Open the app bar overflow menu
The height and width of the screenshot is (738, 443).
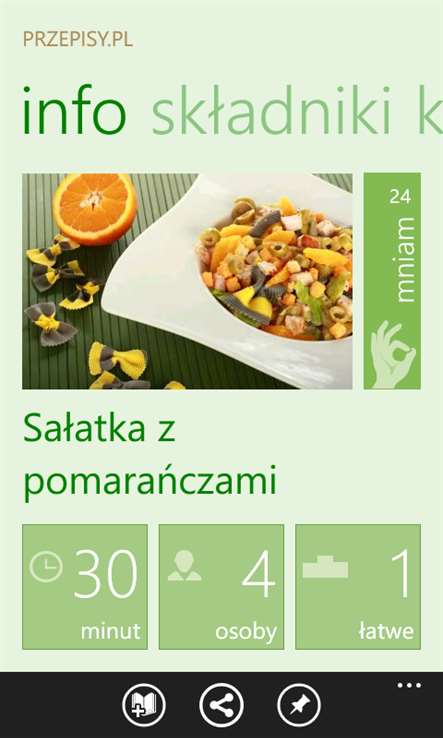(409, 686)
